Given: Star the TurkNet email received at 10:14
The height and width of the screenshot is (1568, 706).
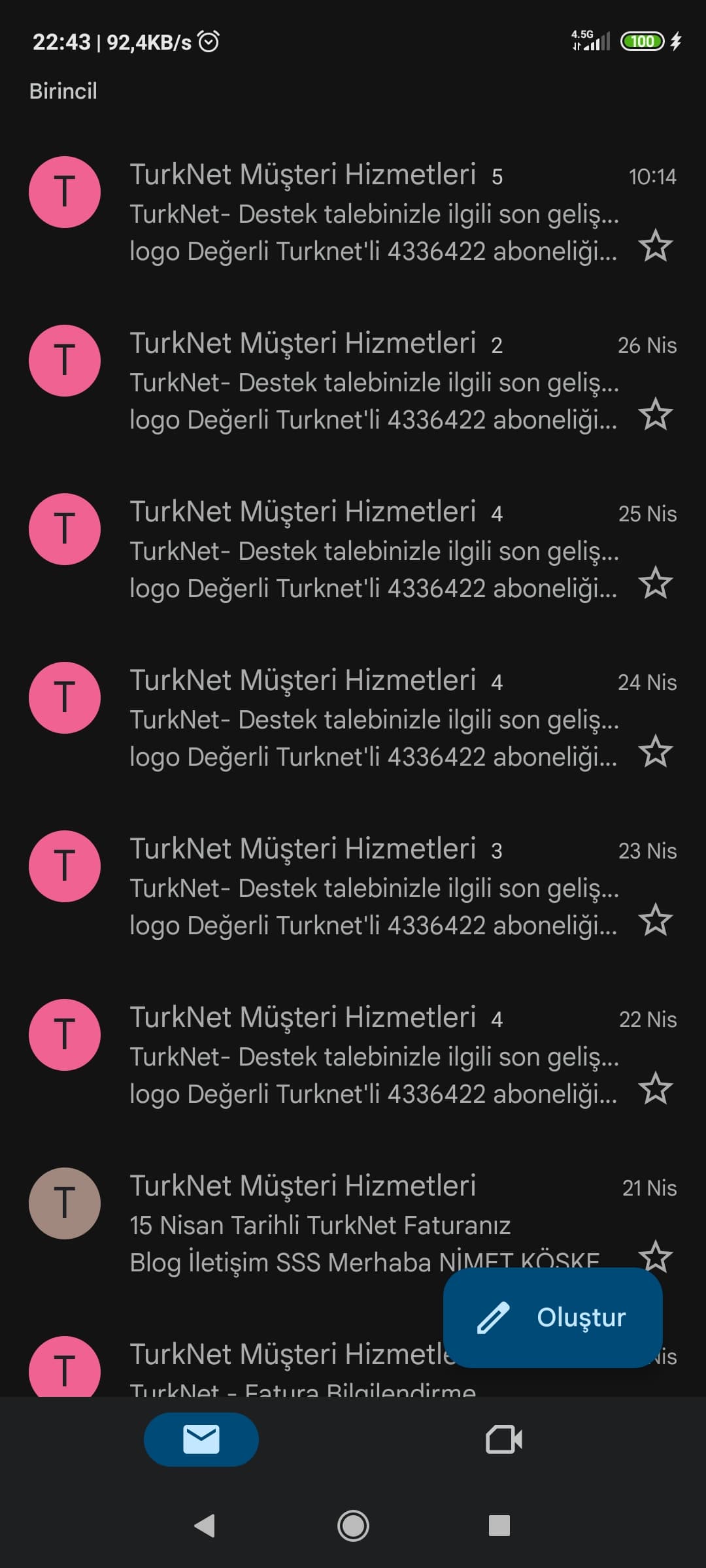Looking at the screenshot, I should pos(655,246).
